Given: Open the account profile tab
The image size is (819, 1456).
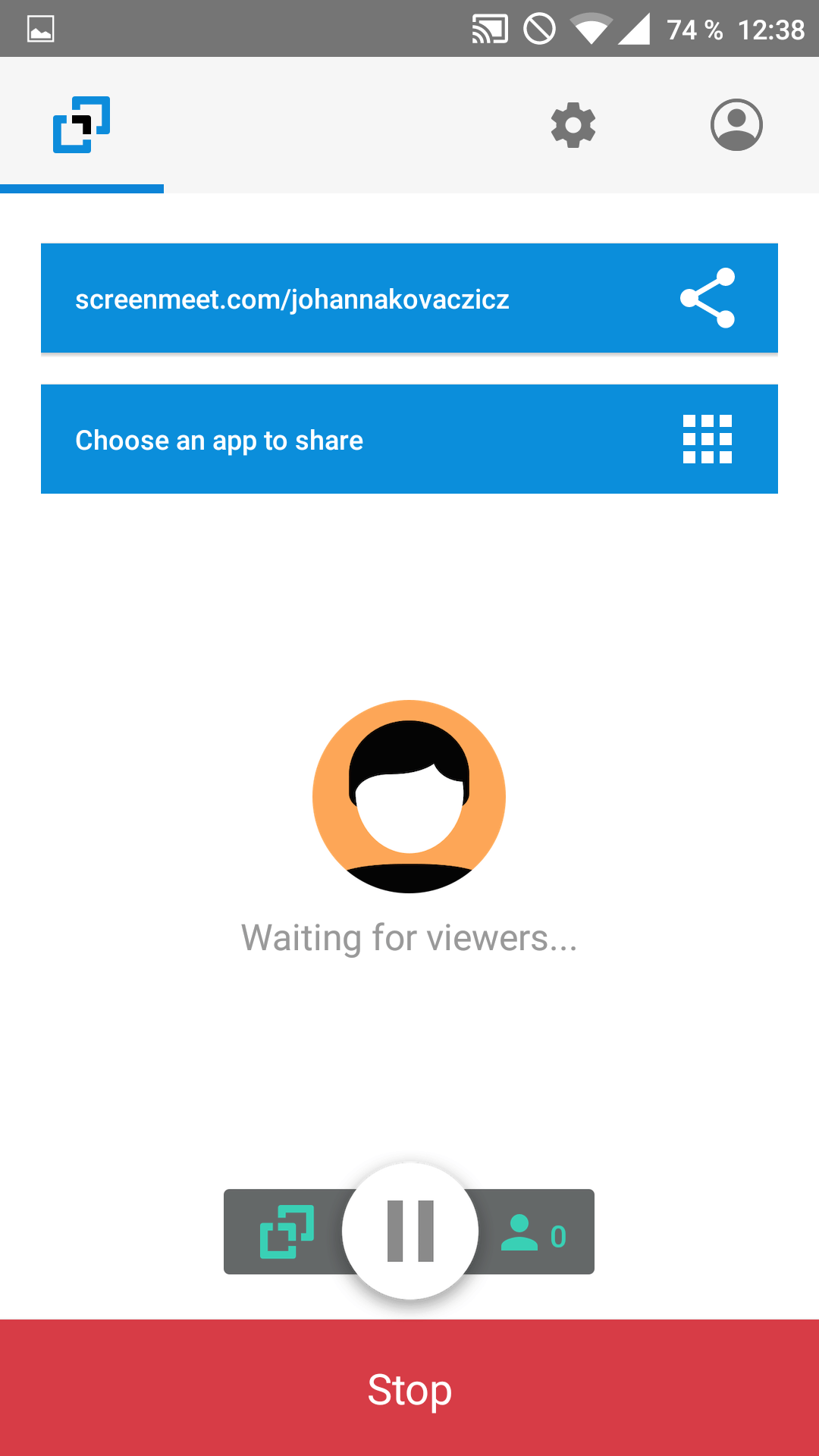Looking at the screenshot, I should point(736,125).
